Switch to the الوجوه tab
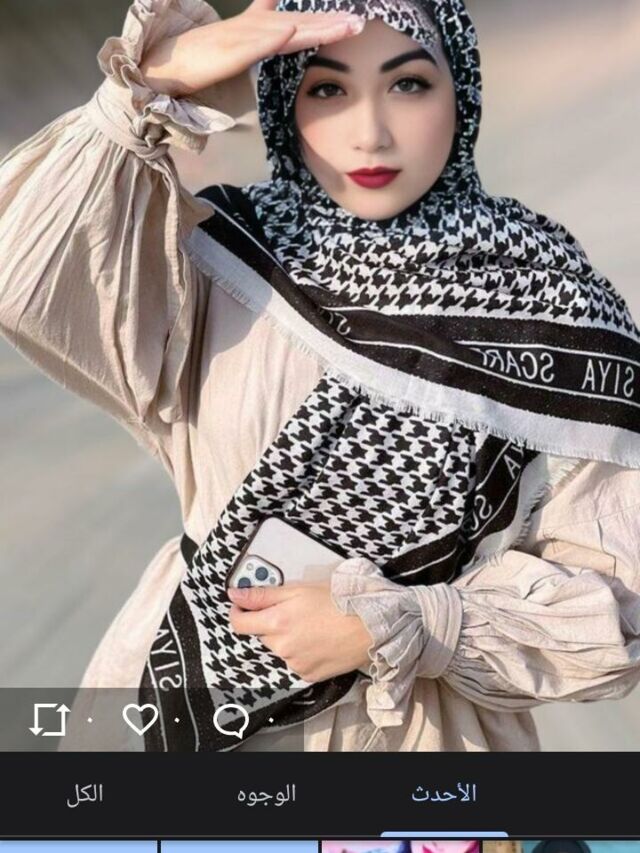 pyautogui.click(x=266, y=795)
